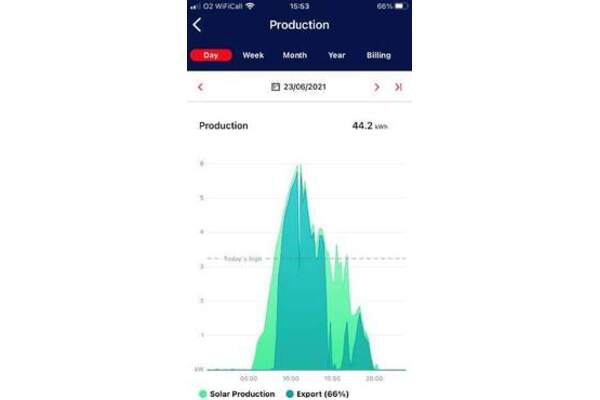Switch to the Year view
Viewport: 600px width, 400px height.
pos(337,55)
